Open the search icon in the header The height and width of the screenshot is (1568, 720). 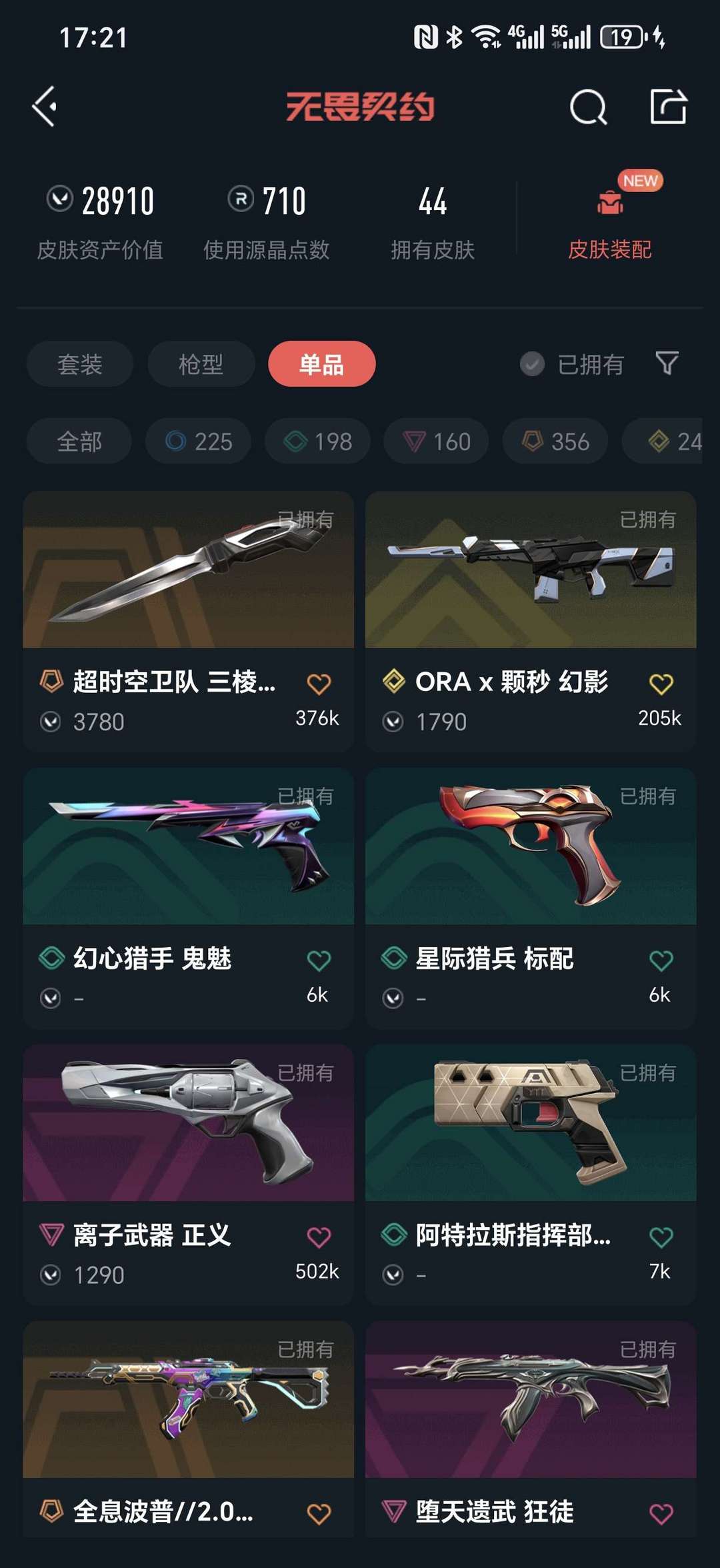(x=588, y=107)
